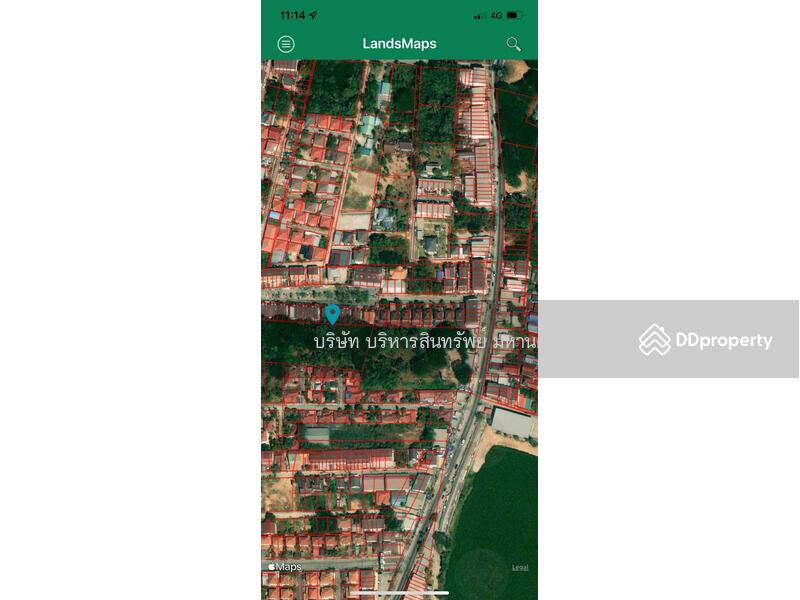Tap the blue location pin on the map
The height and width of the screenshot is (600, 800).
click(x=332, y=314)
